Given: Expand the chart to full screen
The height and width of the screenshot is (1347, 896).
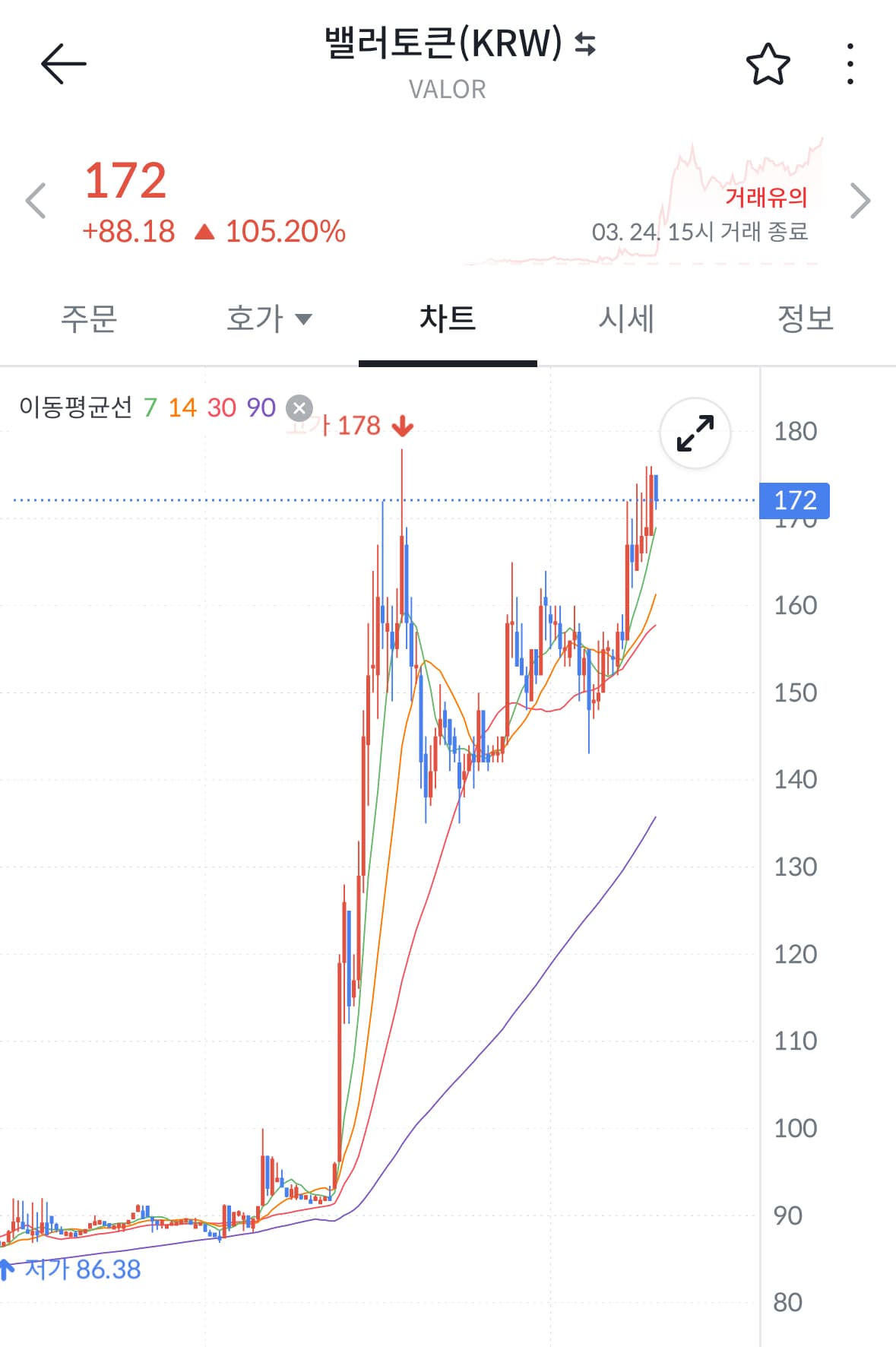Looking at the screenshot, I should pyautogui.click(x=695, y=433).
